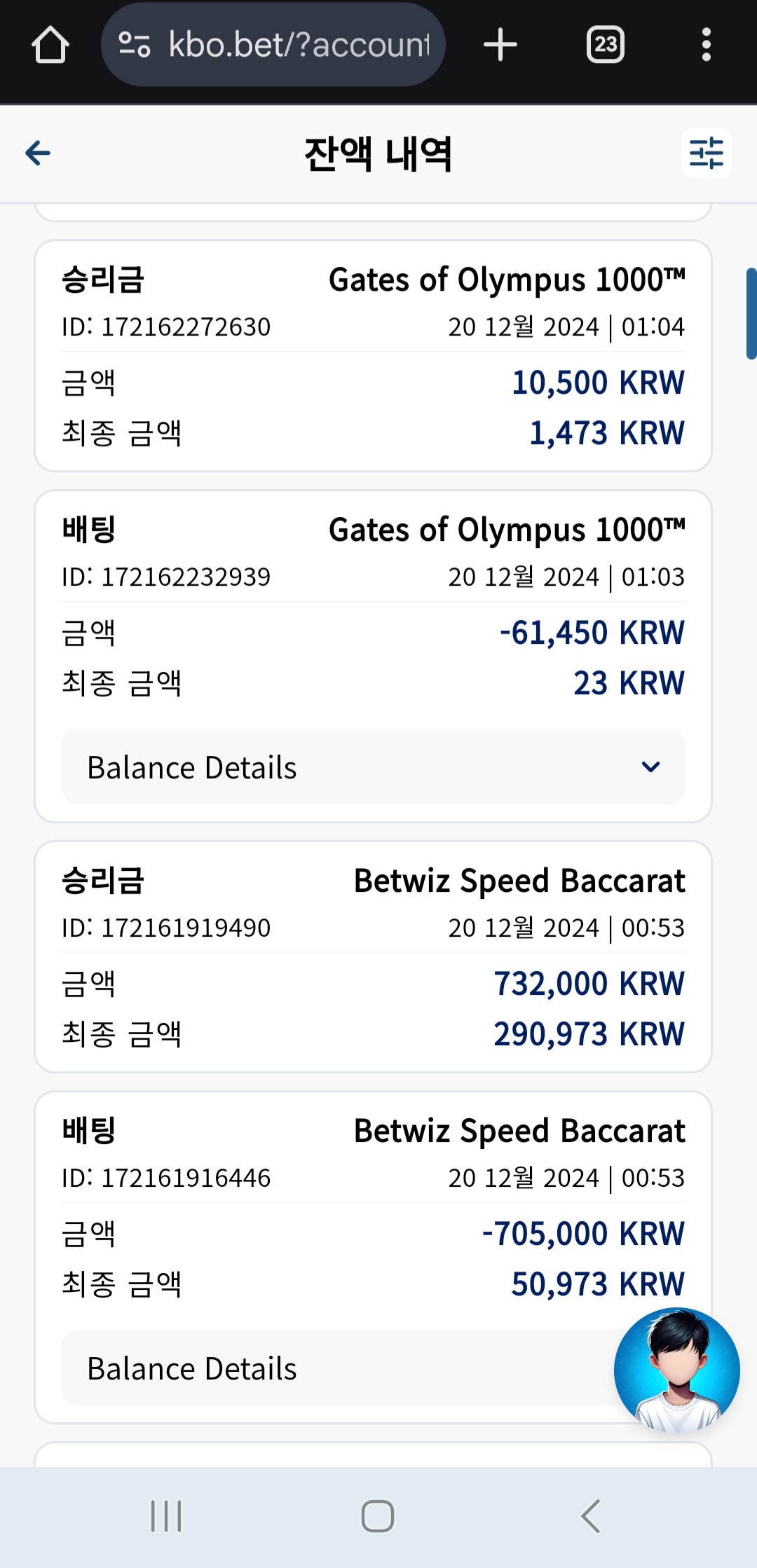Screen dimensions: 757x1568
Task: Tap the browser home icon
Action: click(50, 45)
